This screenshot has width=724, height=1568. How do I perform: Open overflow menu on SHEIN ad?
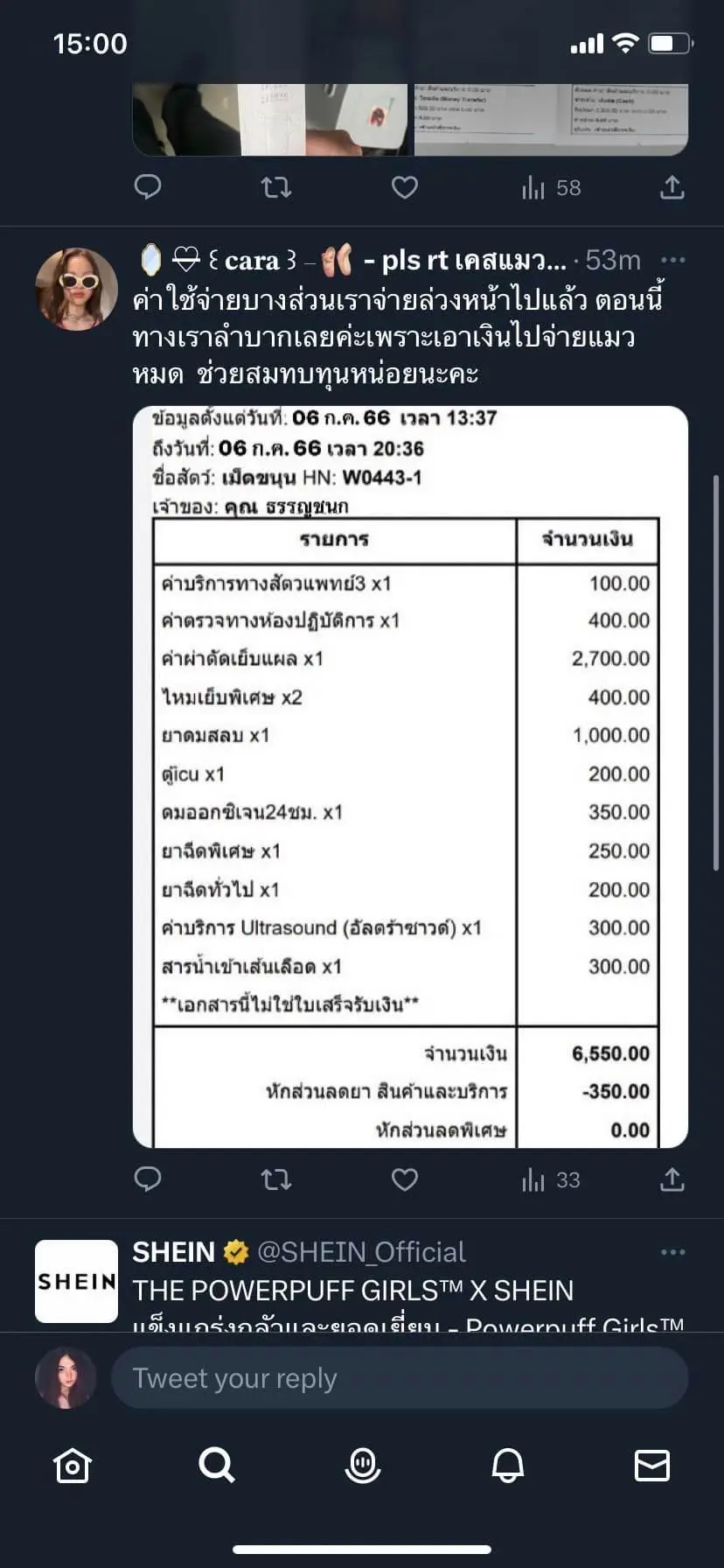[x=672, y=1252]
